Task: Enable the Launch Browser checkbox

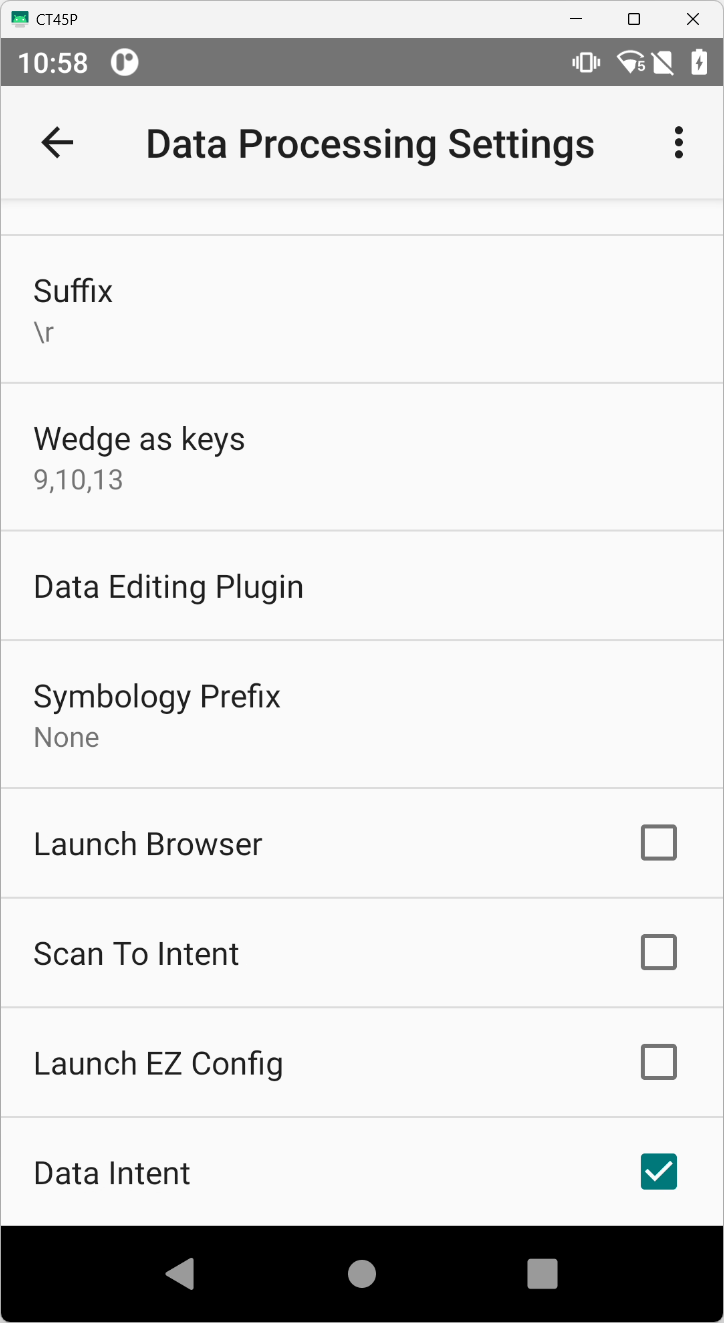Action: (658, 843)
